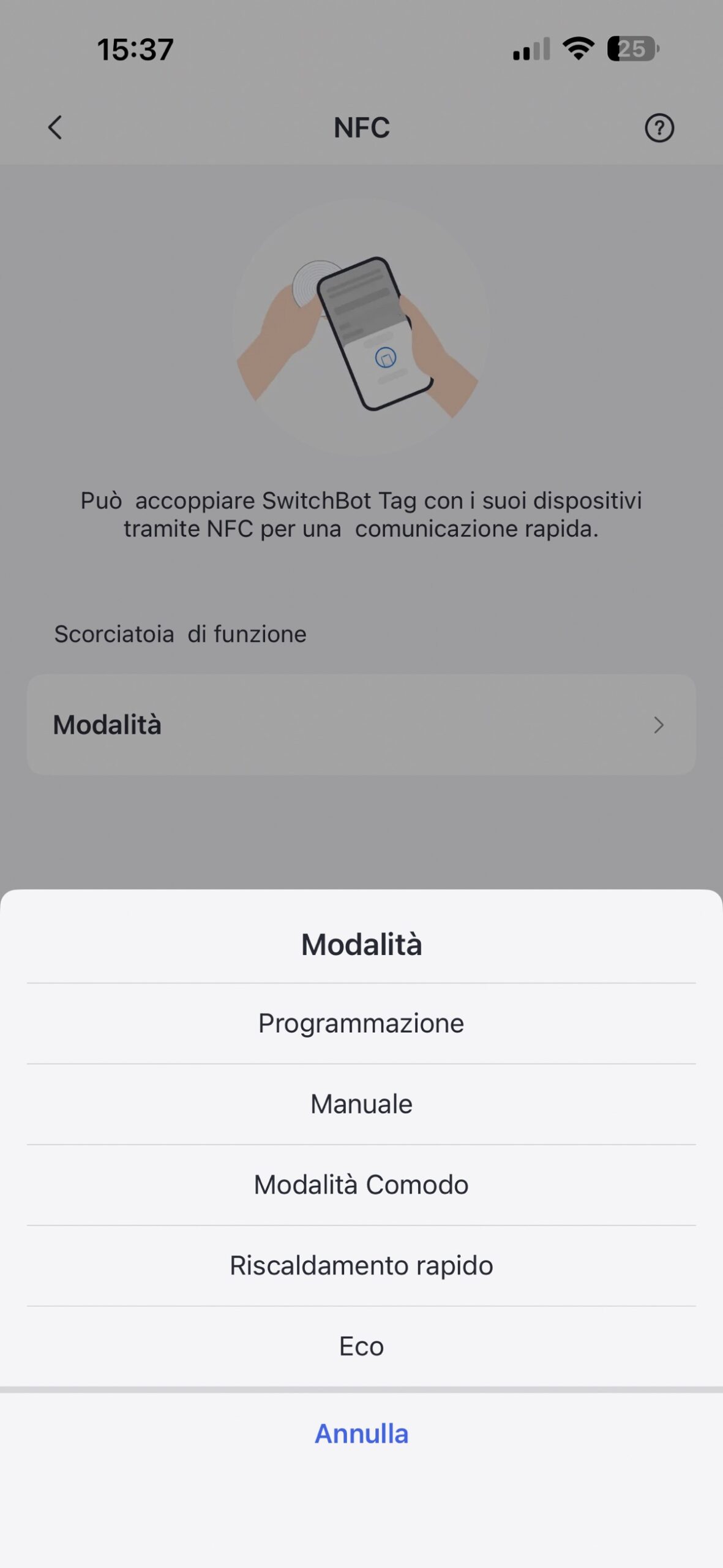The image size is (723, 1568).
Task: Choose the Eco mode
Action: (x=361, y=1347)
